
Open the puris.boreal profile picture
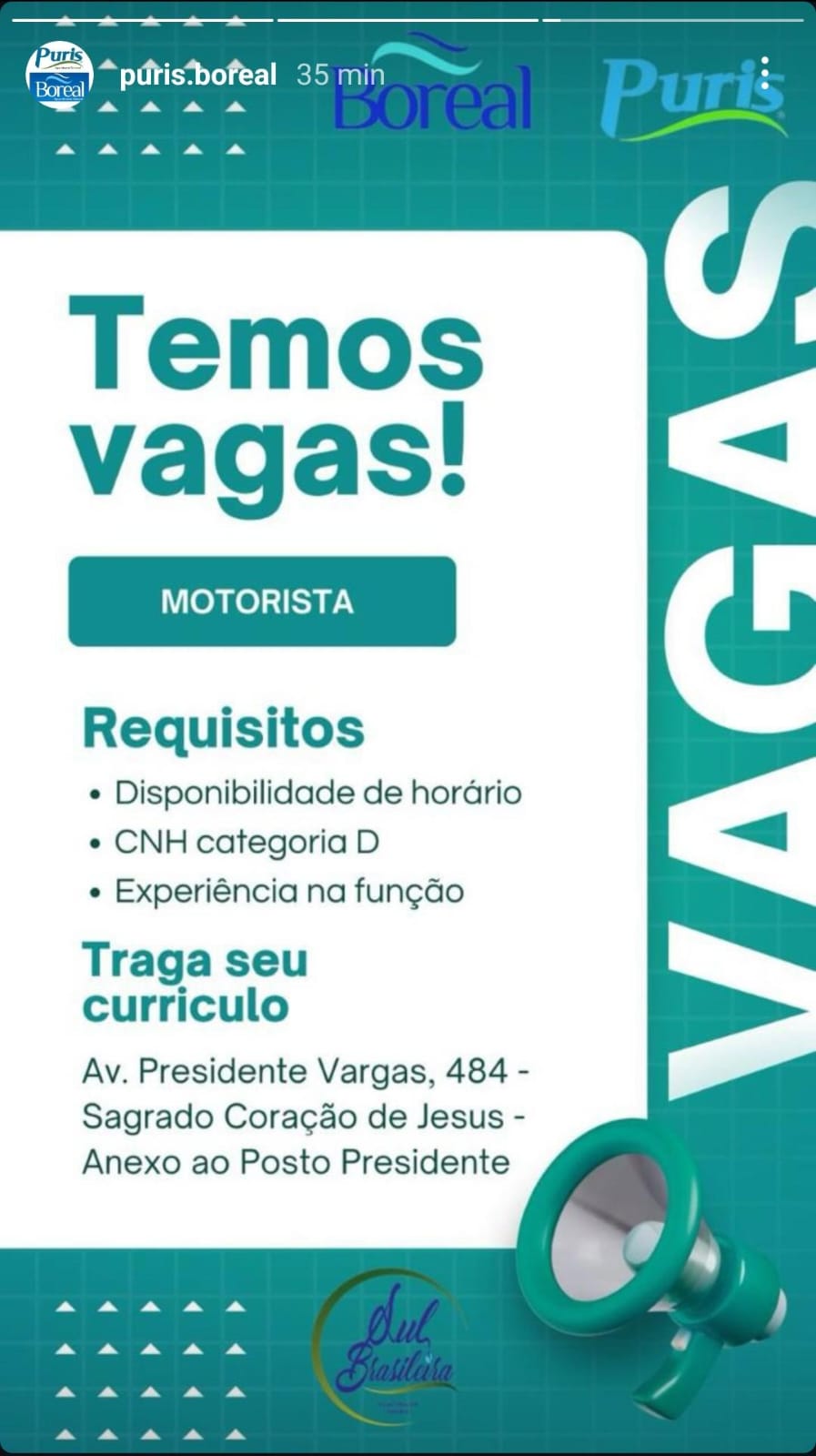click(60, 75)
